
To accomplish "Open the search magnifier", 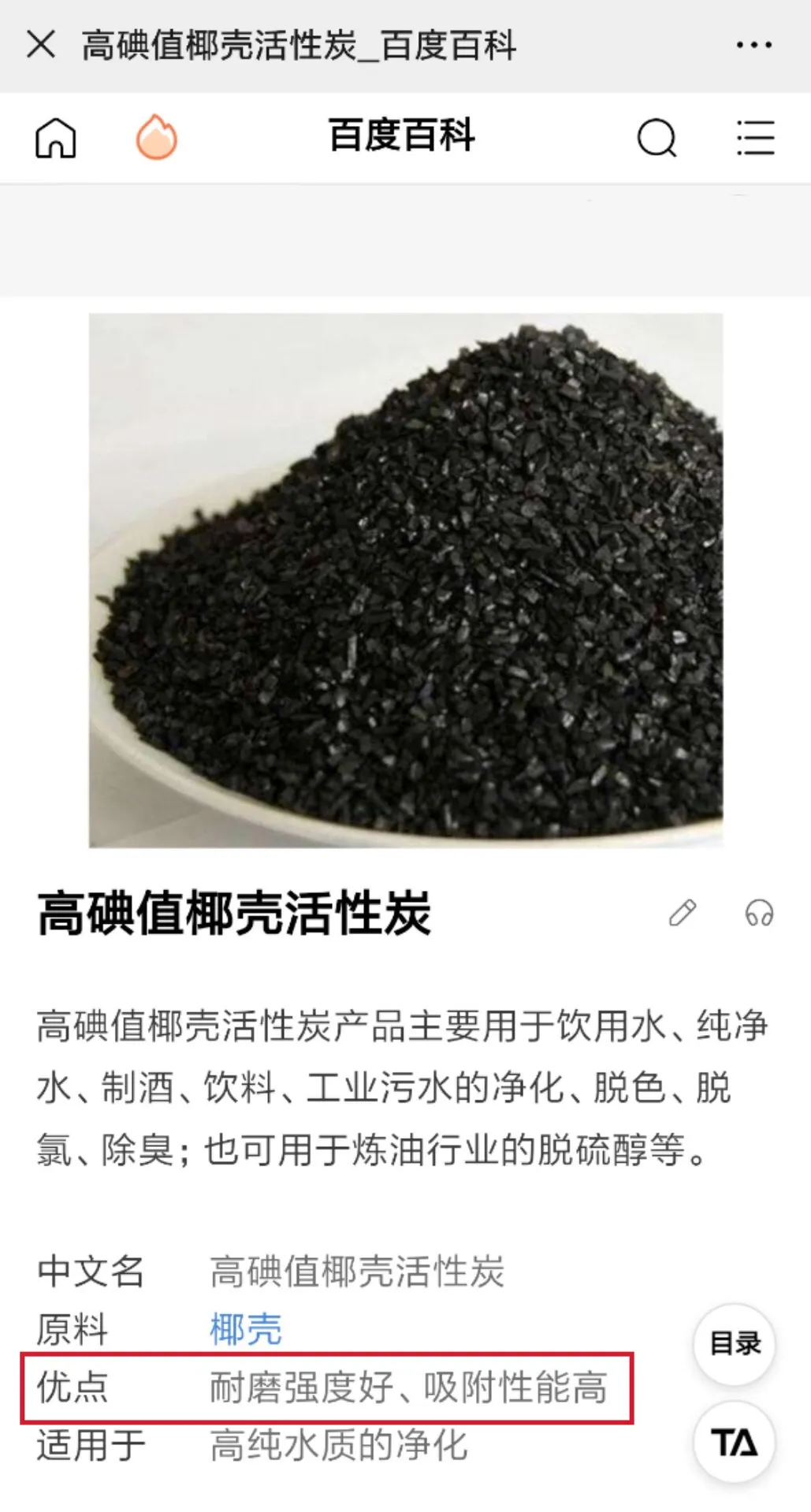I will 657,139.
